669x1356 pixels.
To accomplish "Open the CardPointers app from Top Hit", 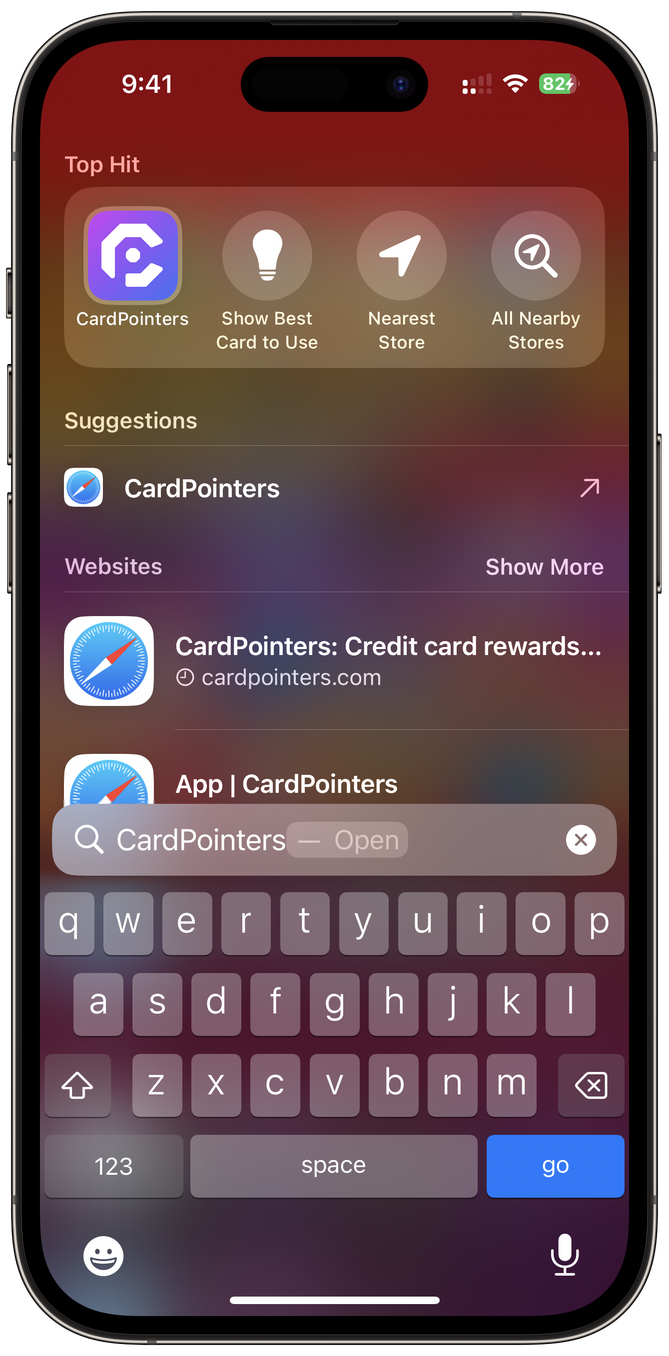I will 132,256.
